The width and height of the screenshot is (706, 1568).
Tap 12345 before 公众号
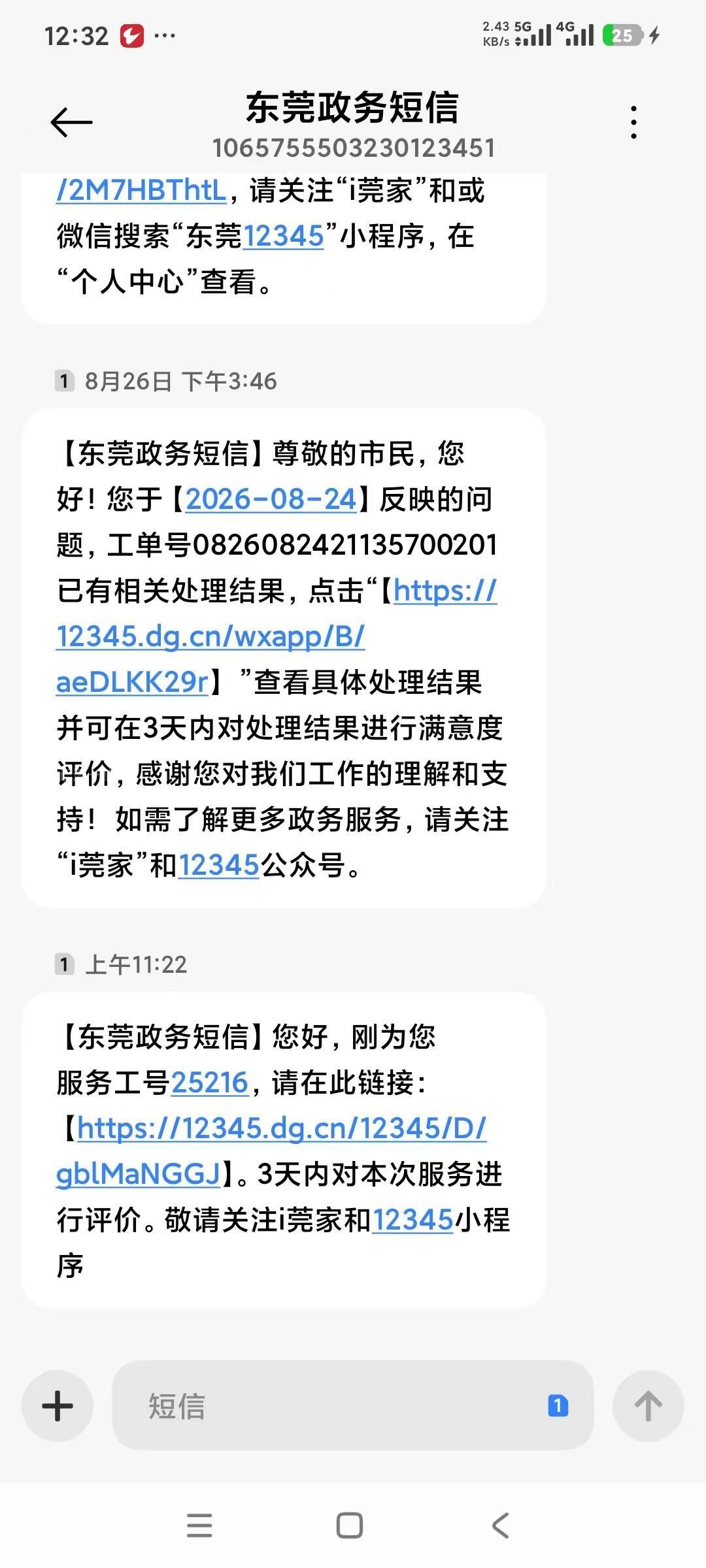point(219,865)
